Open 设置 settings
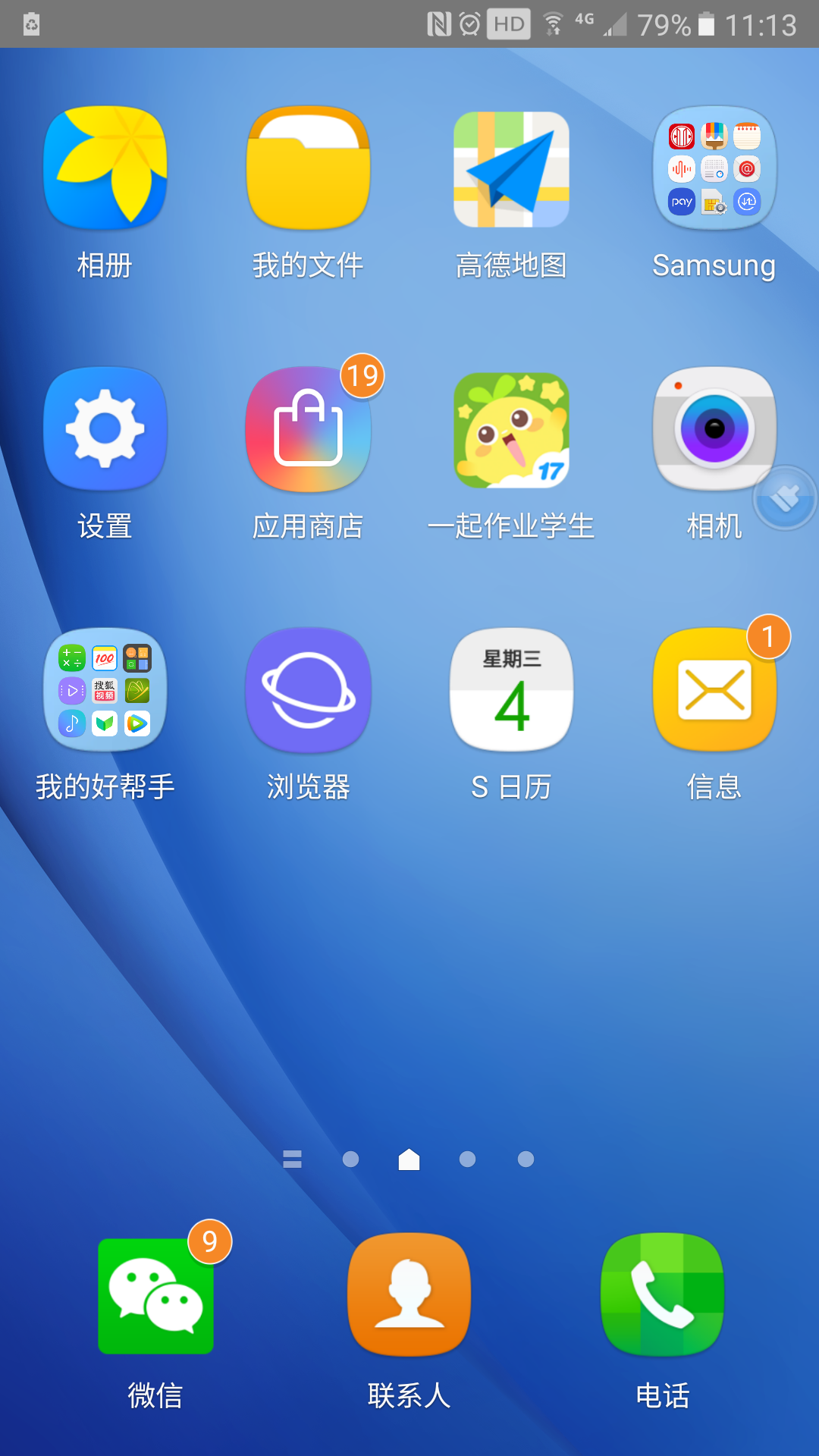This screenshot has width=819, height=1456. pyautogui.click(x=105, y=429)
